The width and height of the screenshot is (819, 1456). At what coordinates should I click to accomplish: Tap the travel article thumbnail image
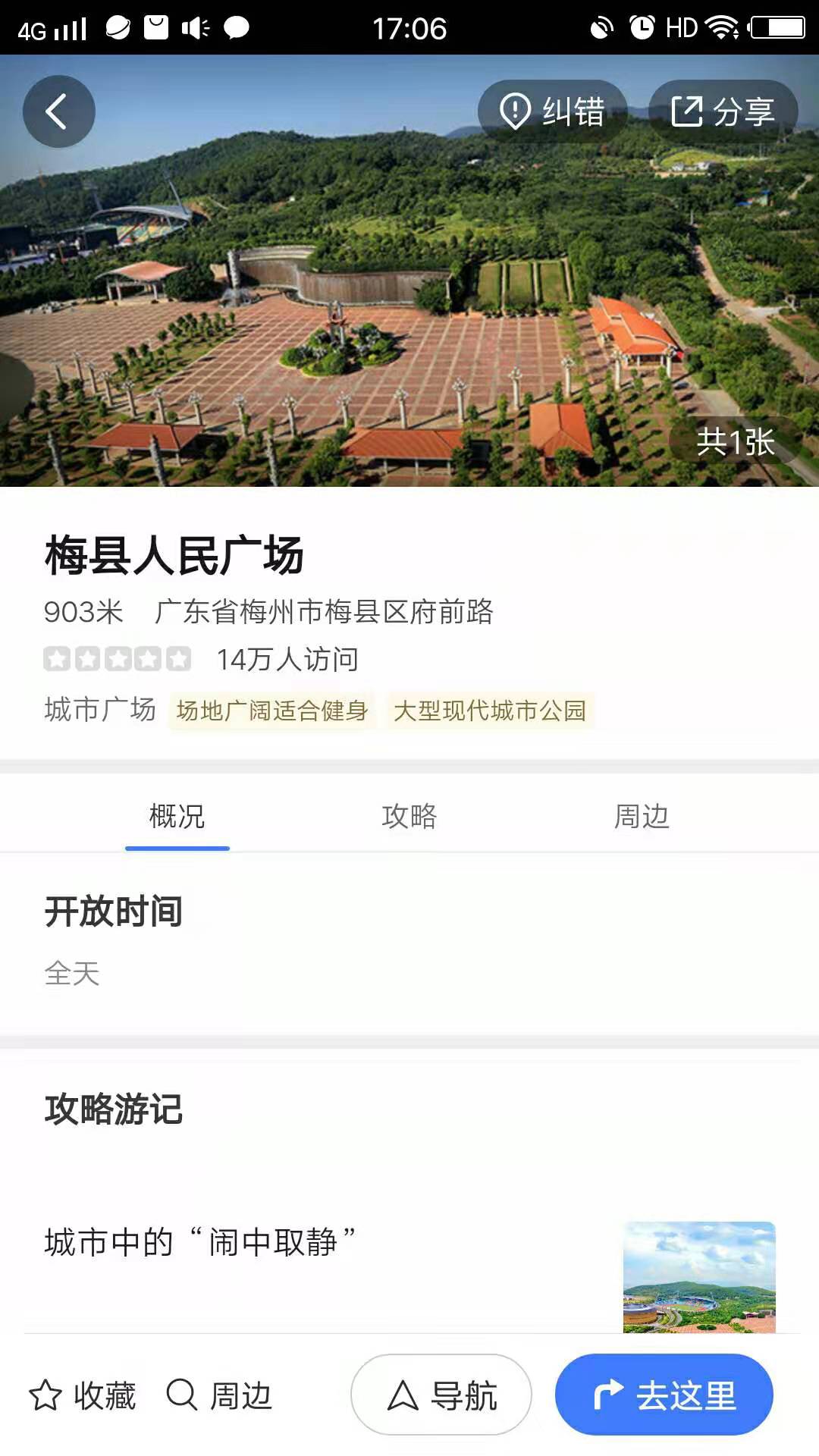pos(699,1278)
